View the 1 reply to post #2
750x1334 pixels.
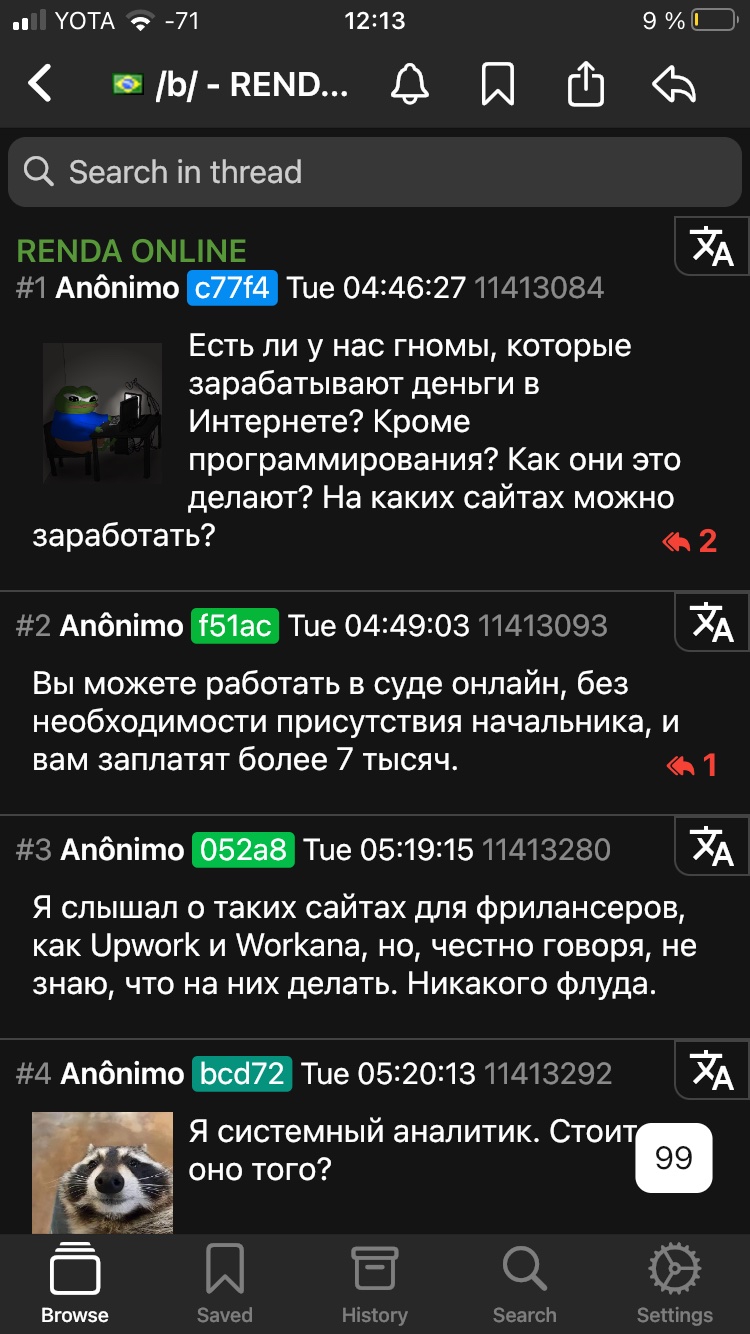point(692,766)
